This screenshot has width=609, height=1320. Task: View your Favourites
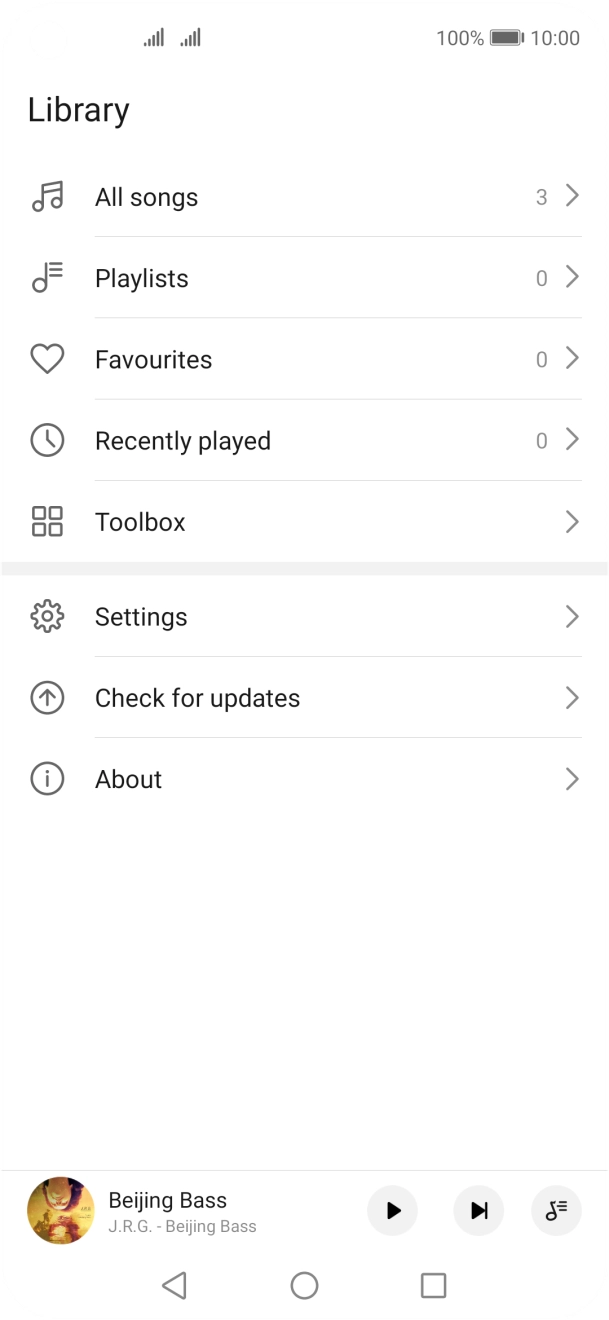coord(304,359)
